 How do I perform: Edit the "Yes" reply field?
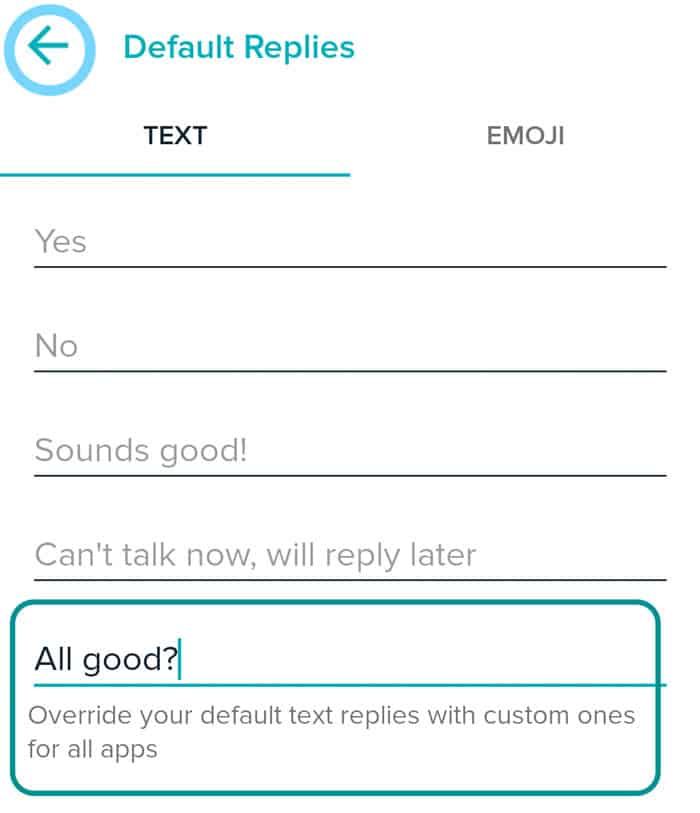[x=350, y=242]
